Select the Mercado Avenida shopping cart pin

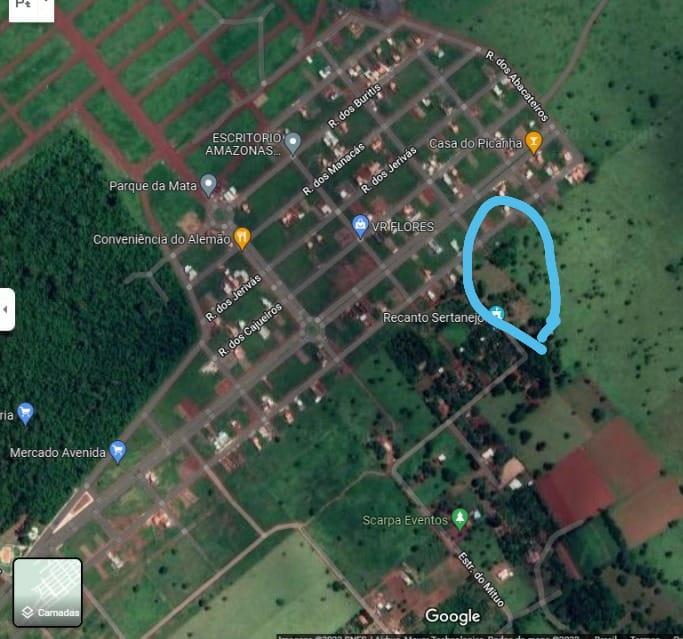(x=118, y=451)
